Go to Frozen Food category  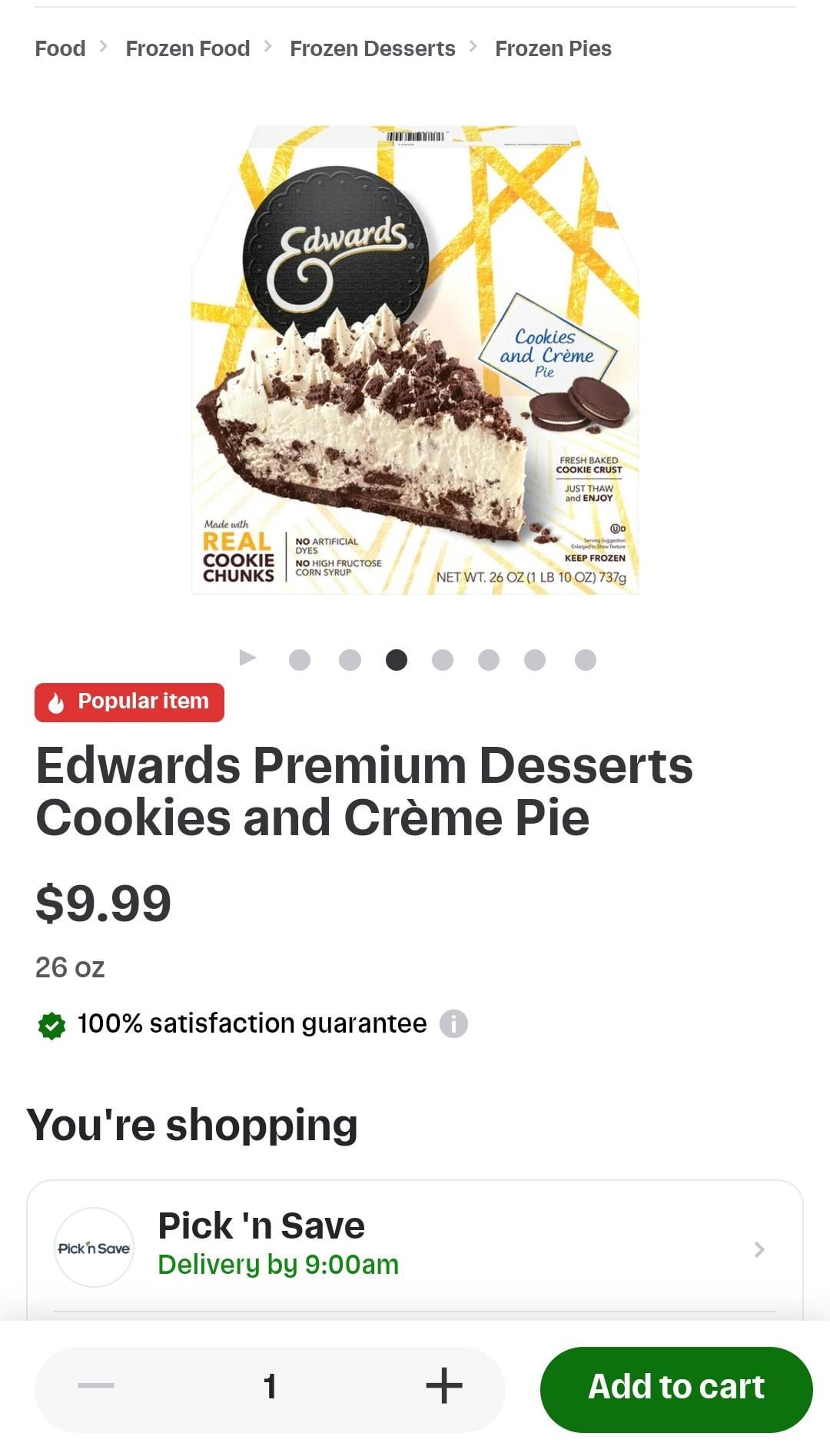pyautogui.click(x=188, y=48)
